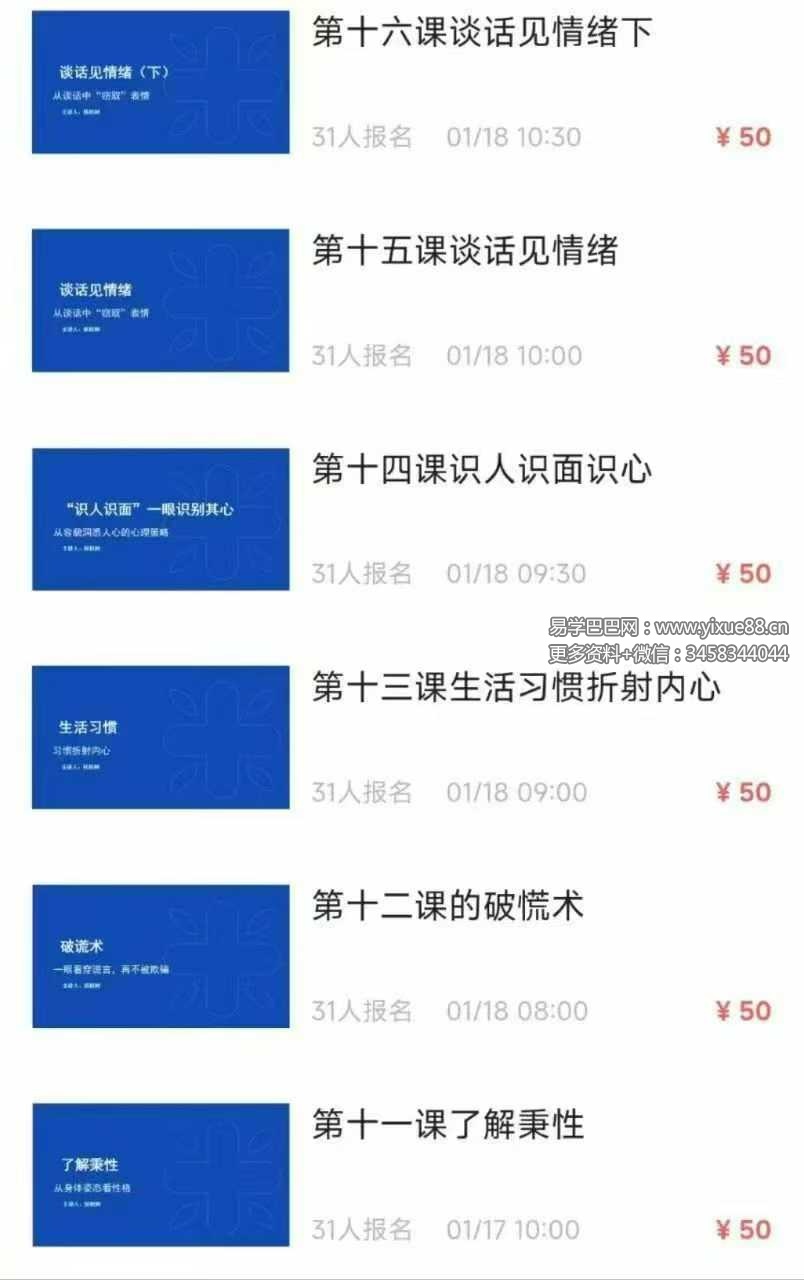Select 第十五课谈话见情绪 course

pos(465,251)
